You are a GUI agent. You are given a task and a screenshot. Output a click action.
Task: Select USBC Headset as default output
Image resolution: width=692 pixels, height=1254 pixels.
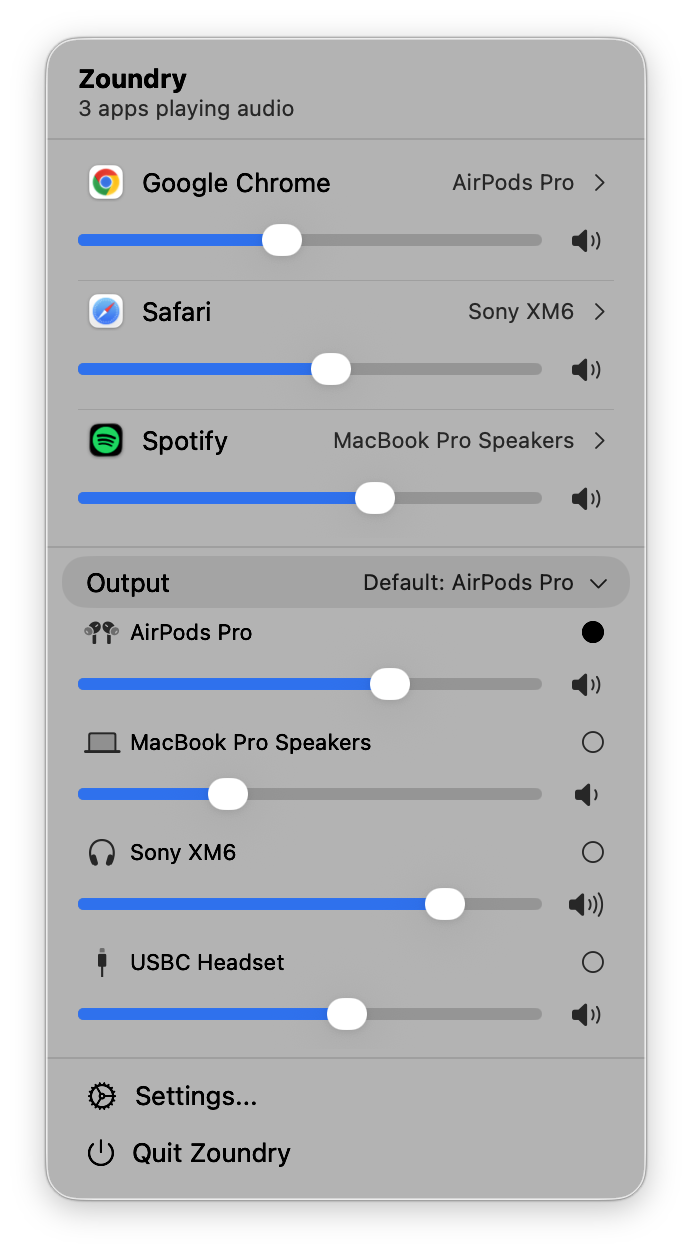coord(593,962)
